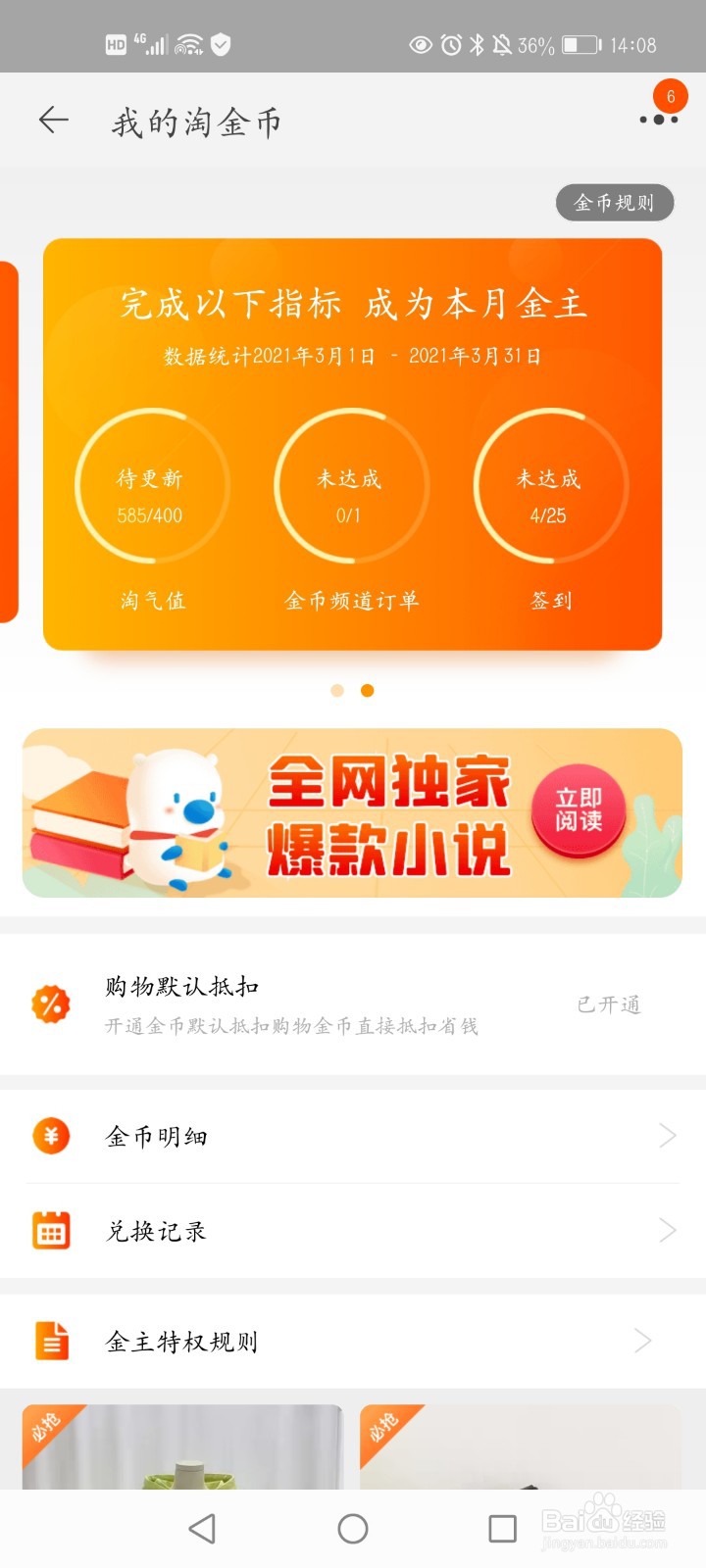Switch to home via navigation circle button

click(353, 1527)
